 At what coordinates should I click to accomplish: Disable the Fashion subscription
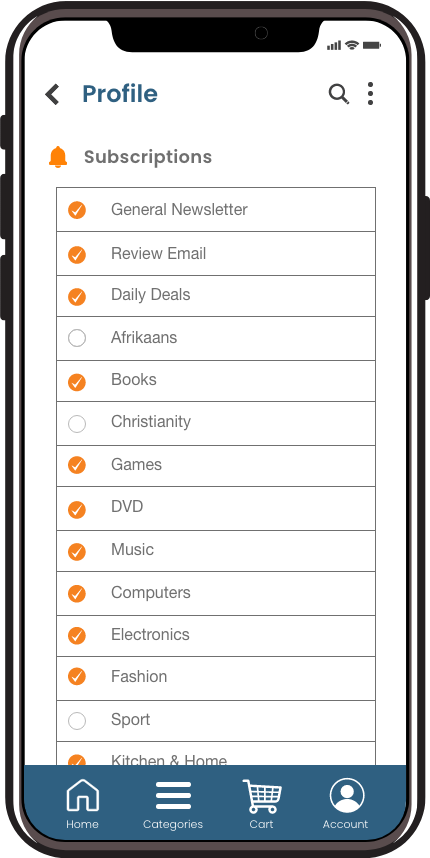[77, 676]
